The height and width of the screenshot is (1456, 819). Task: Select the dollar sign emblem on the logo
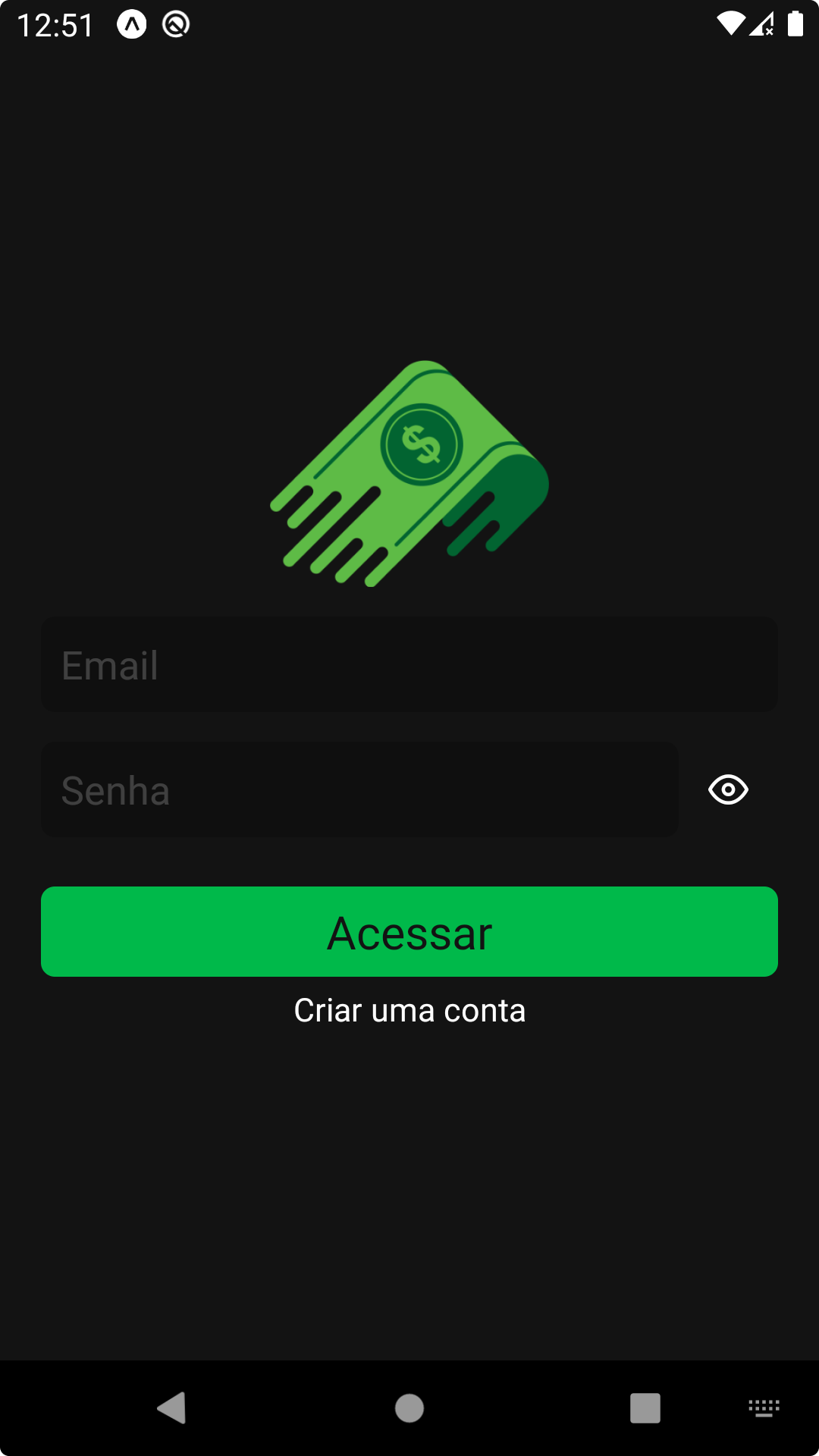click(422, 444)
